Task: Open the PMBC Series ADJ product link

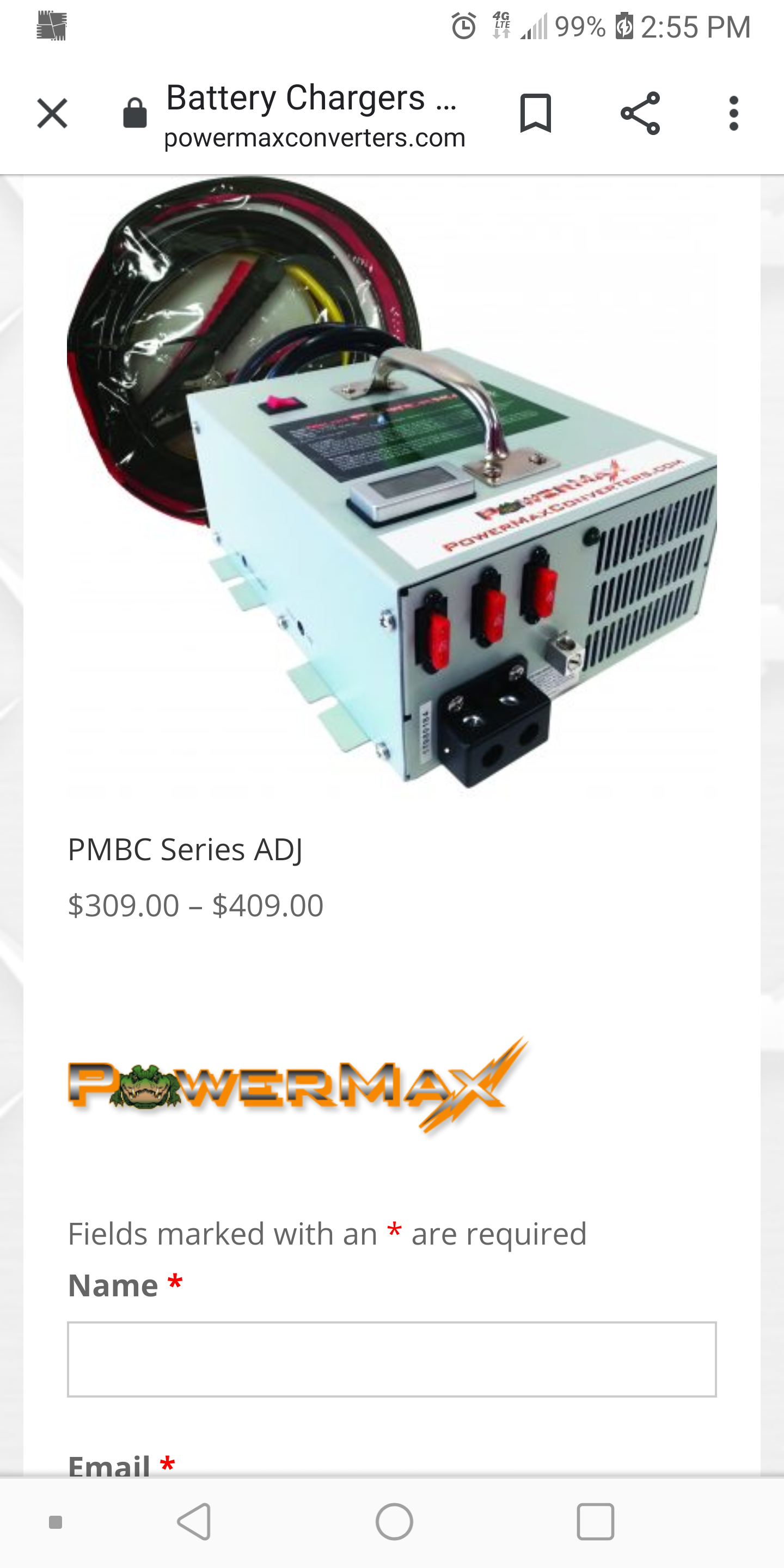Action: (x=187, y=848)
